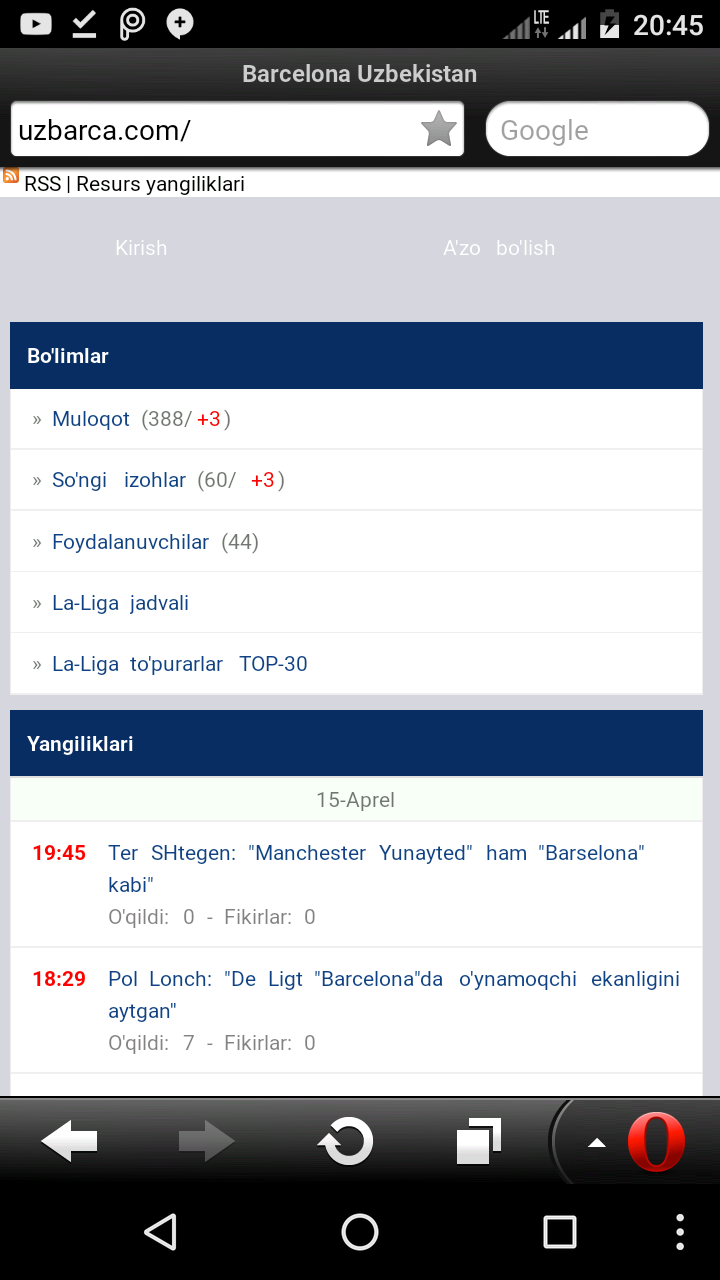Read the Pol Lonch De Ligt article

click(393, 994)
